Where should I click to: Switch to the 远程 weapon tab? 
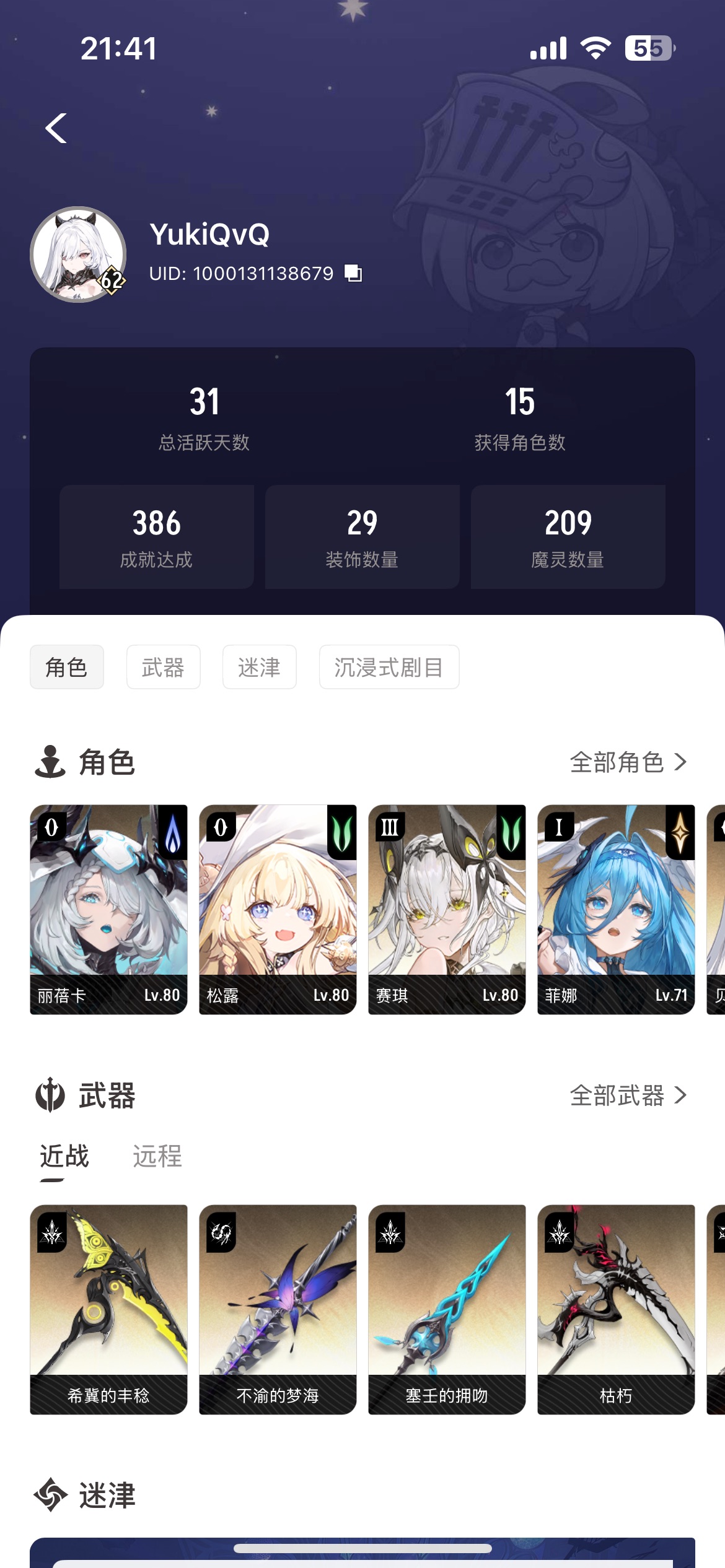coord(157,1156)
